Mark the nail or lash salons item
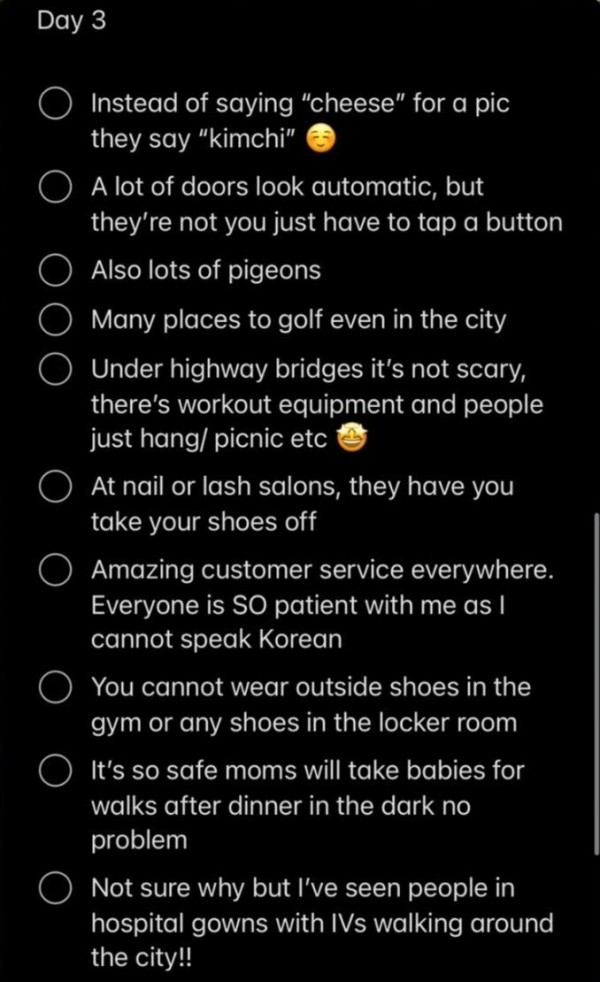 [54, 487]
